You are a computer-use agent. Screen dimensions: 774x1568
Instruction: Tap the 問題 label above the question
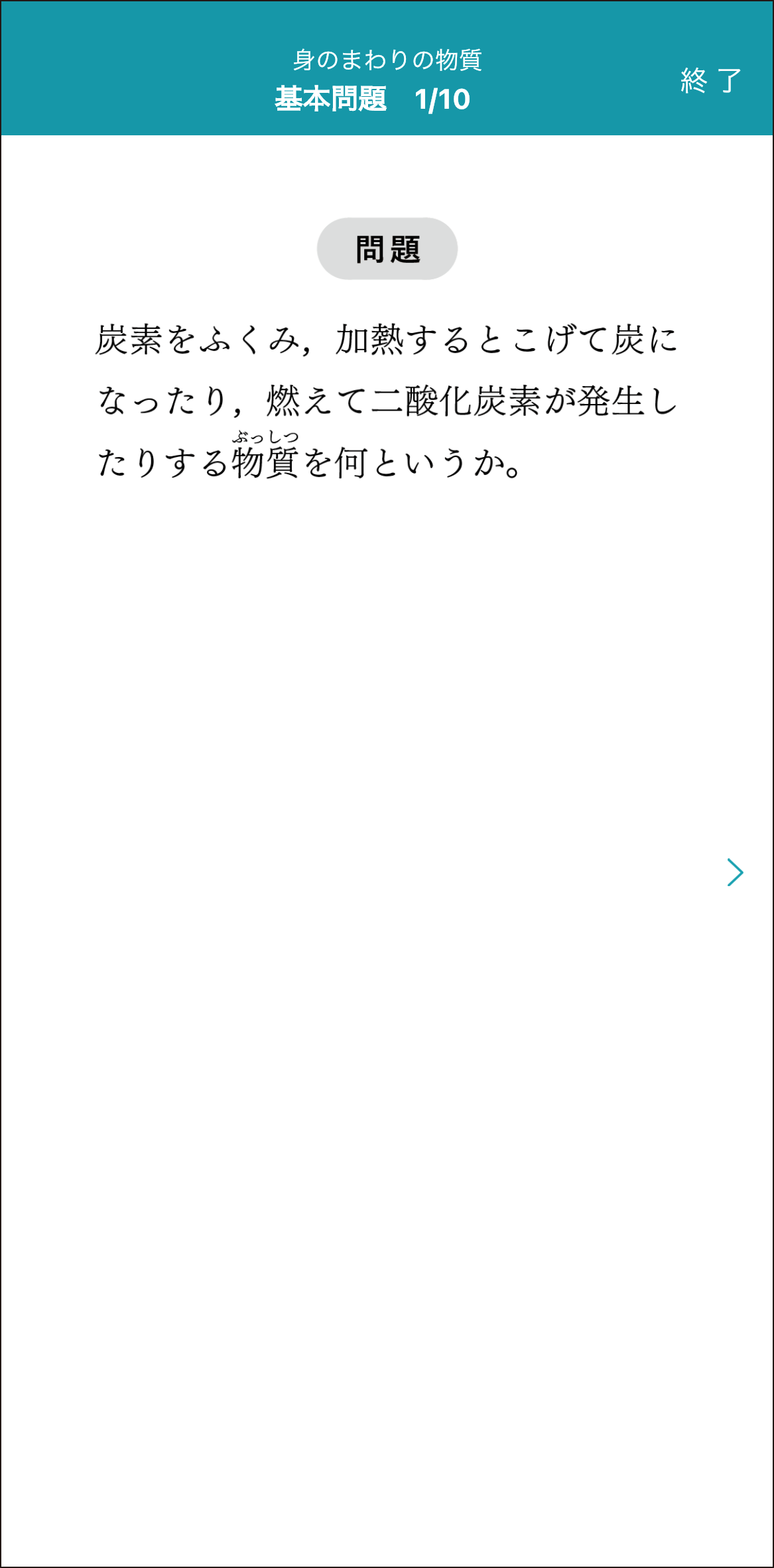click(387, 248)
